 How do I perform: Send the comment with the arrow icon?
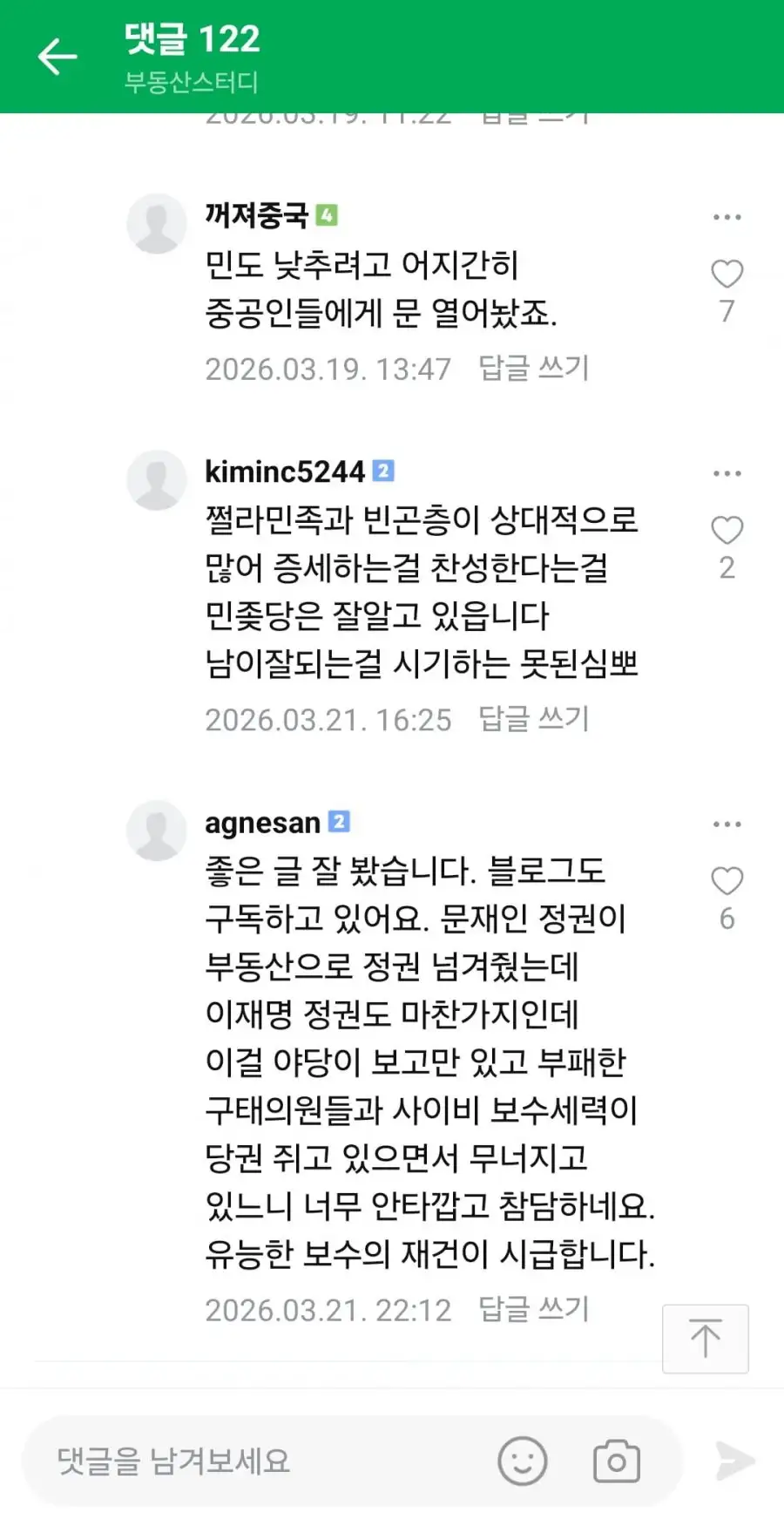[x=734, y=1462]
